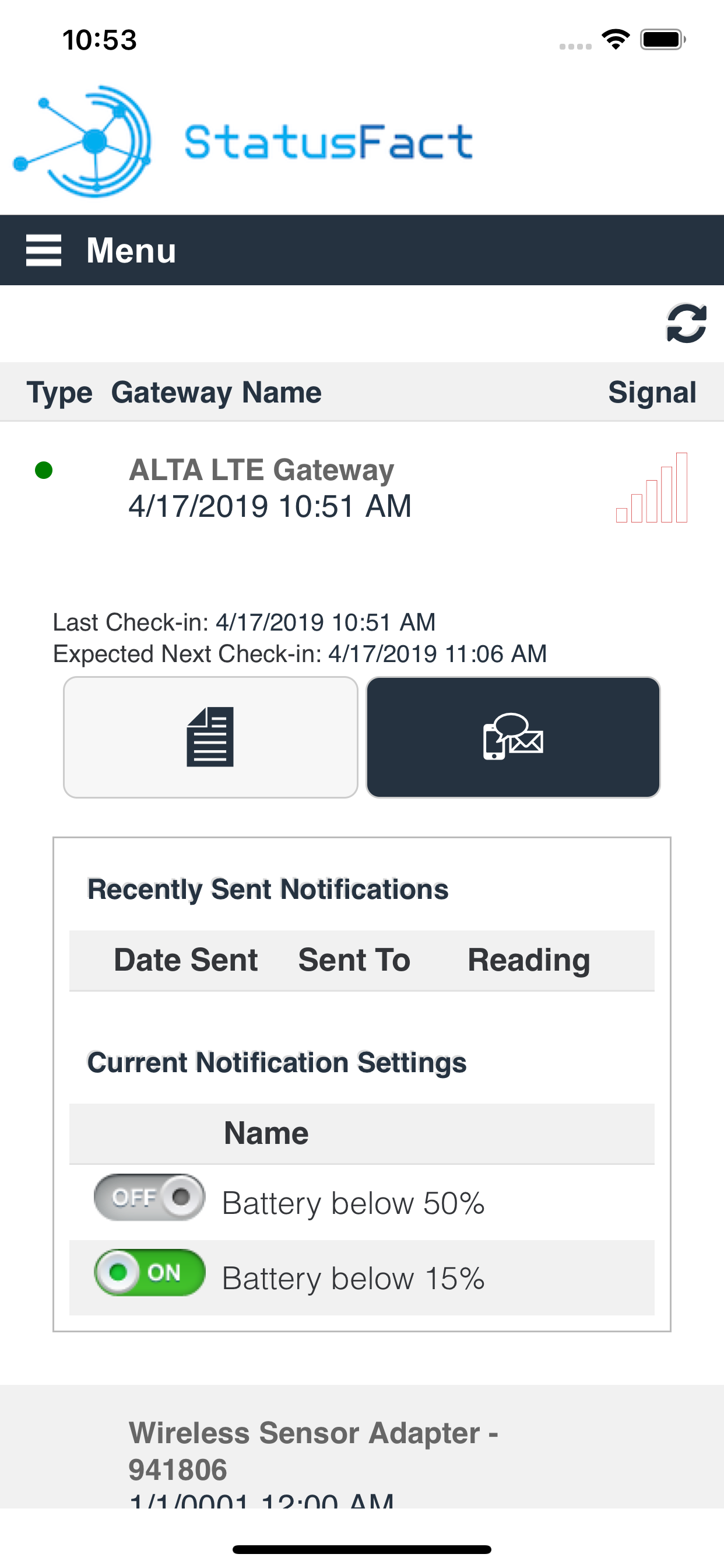Collapse the Recently Sent Notifications section
Screen dimensions: 724x1568
point(268,888)
